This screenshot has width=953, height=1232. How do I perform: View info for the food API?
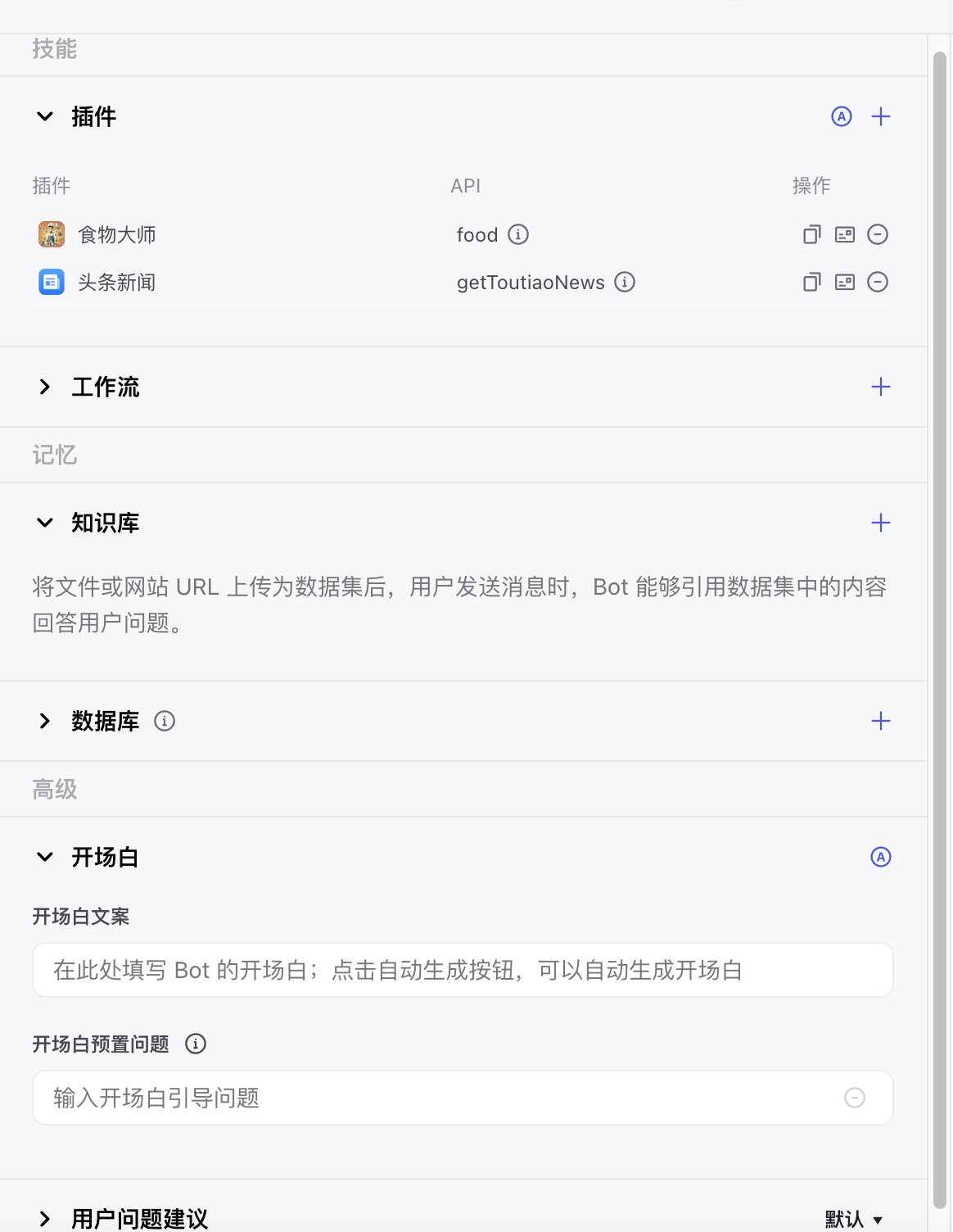click(518, 234)
